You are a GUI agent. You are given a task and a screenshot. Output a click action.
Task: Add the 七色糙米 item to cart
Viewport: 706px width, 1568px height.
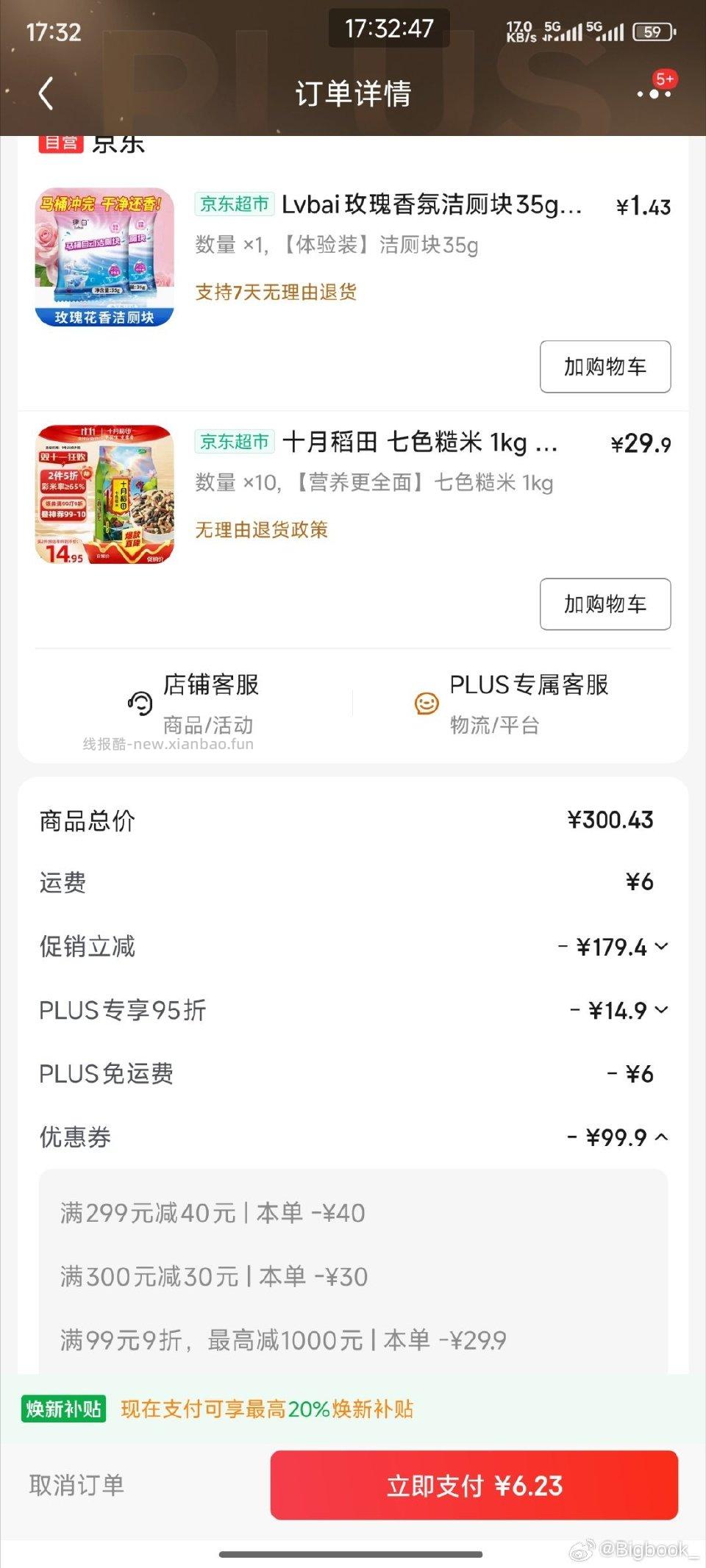pos(605,604)
